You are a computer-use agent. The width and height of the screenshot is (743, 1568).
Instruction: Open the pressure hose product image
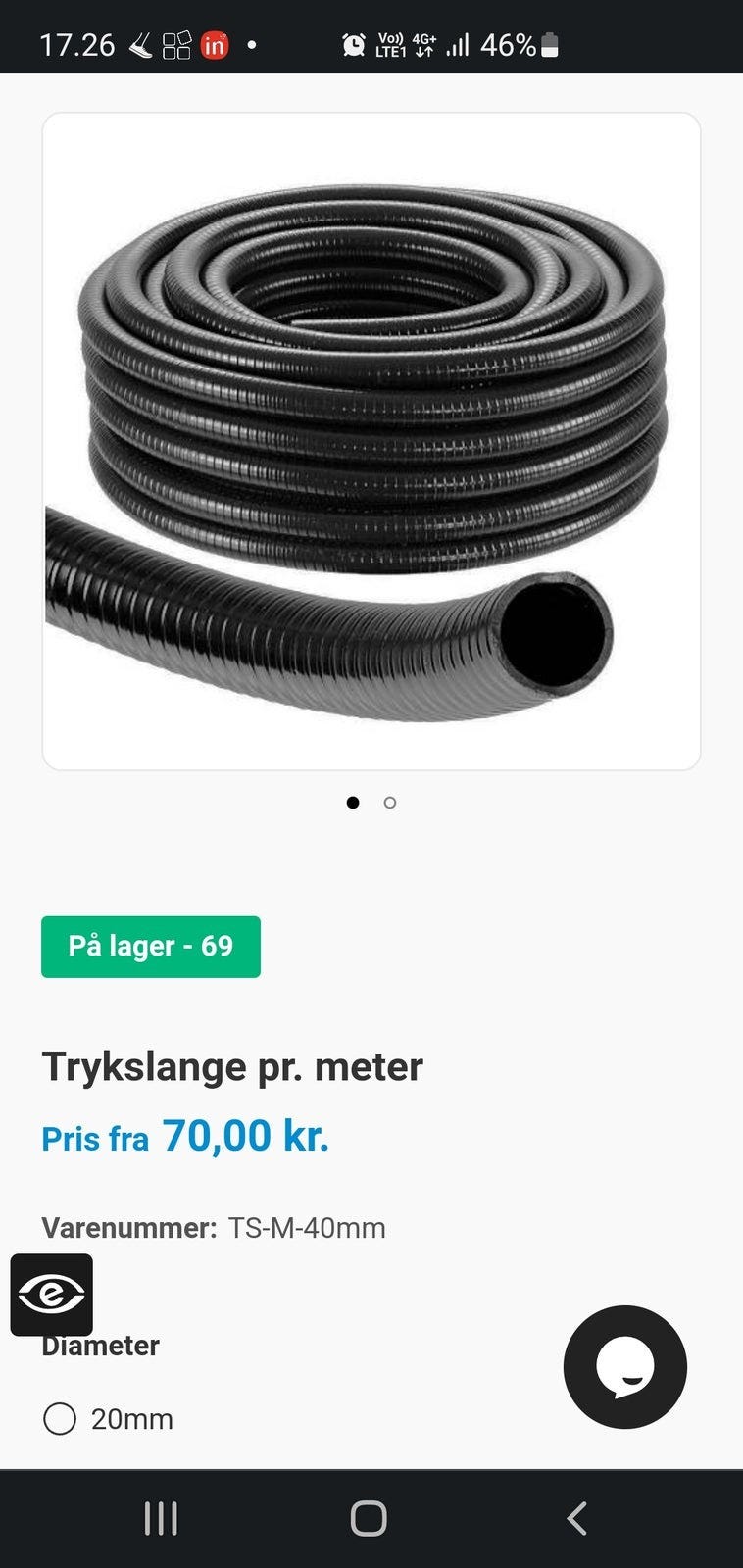pos(371,441)
